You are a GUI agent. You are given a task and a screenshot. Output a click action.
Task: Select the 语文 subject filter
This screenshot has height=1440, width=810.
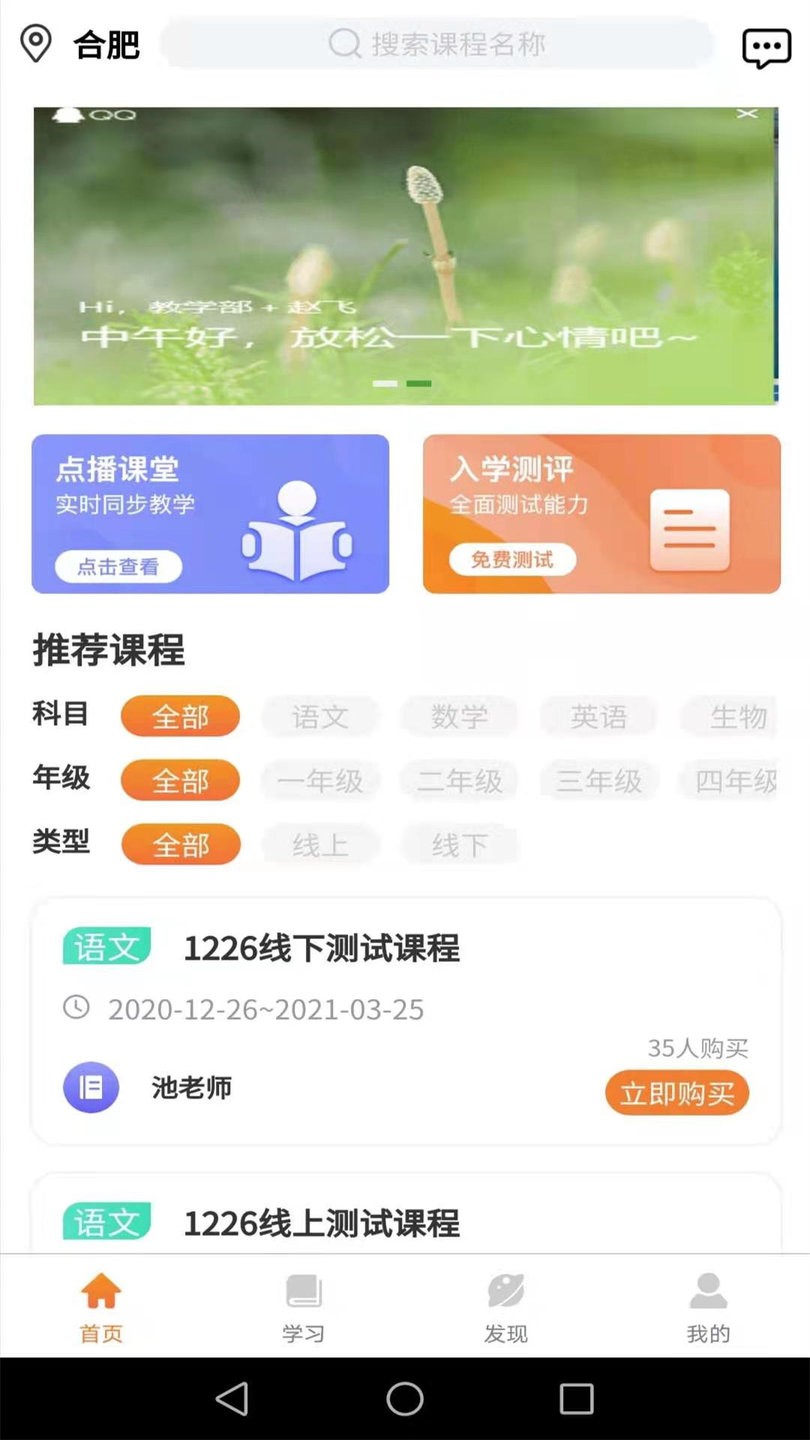(x=320, y=716)
